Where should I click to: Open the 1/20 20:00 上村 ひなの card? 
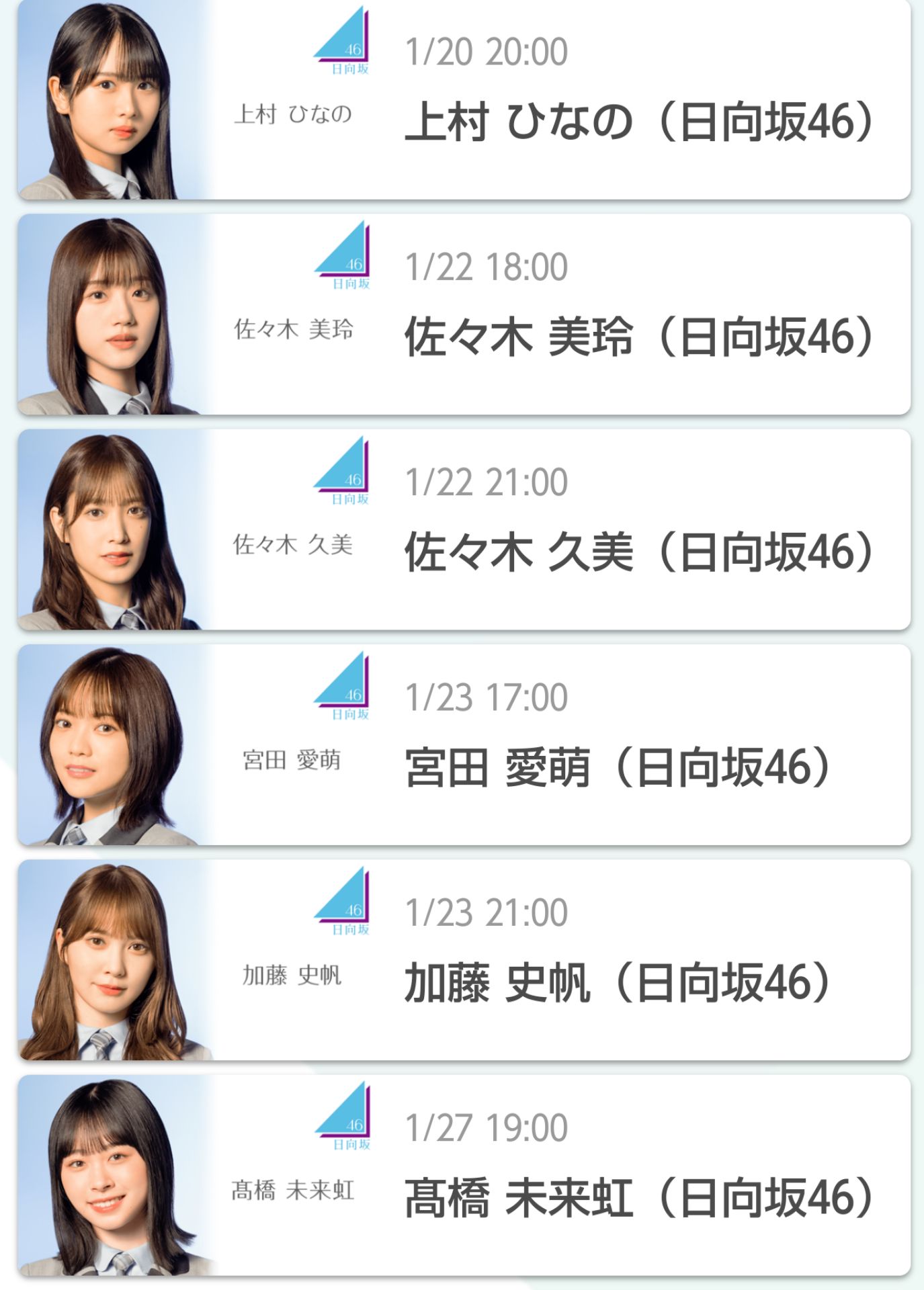click(x=464, y=99)
